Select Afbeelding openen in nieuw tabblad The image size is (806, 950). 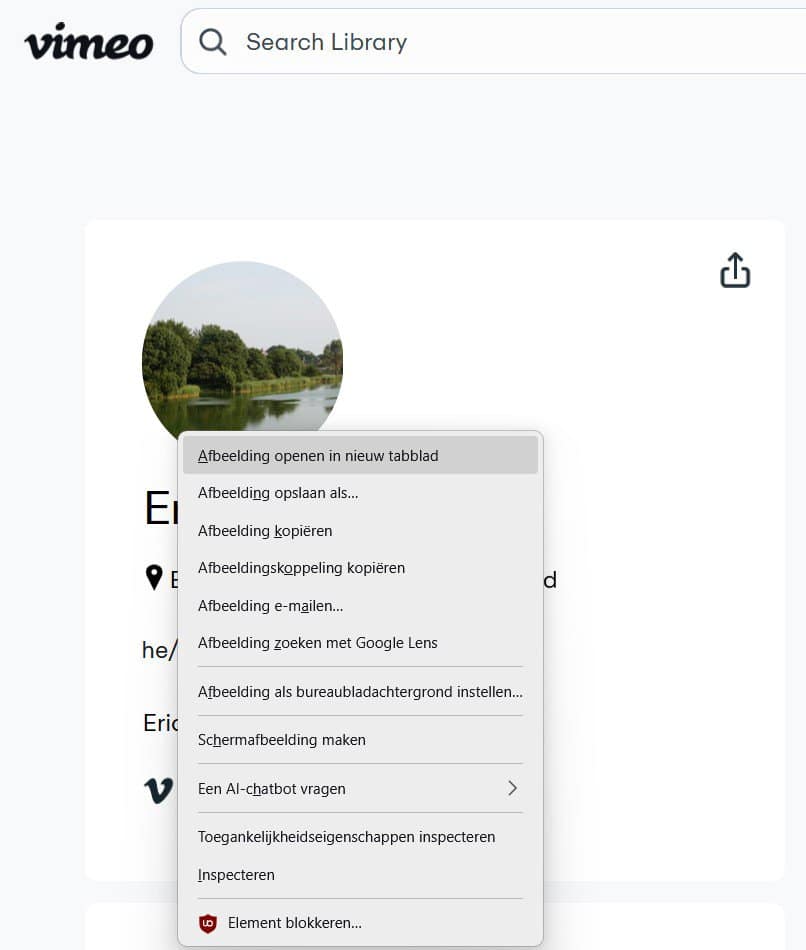[x=318, y=456]
